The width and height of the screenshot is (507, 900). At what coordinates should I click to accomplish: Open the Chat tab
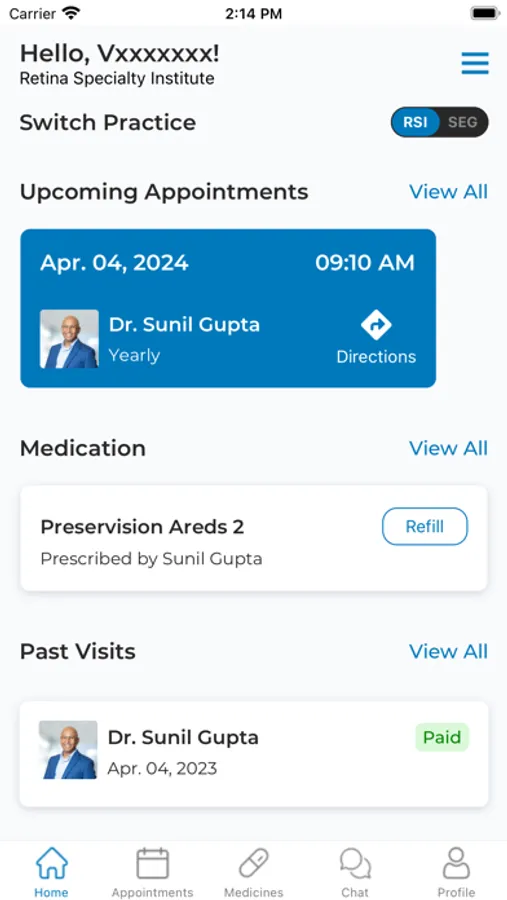[355, 872]
